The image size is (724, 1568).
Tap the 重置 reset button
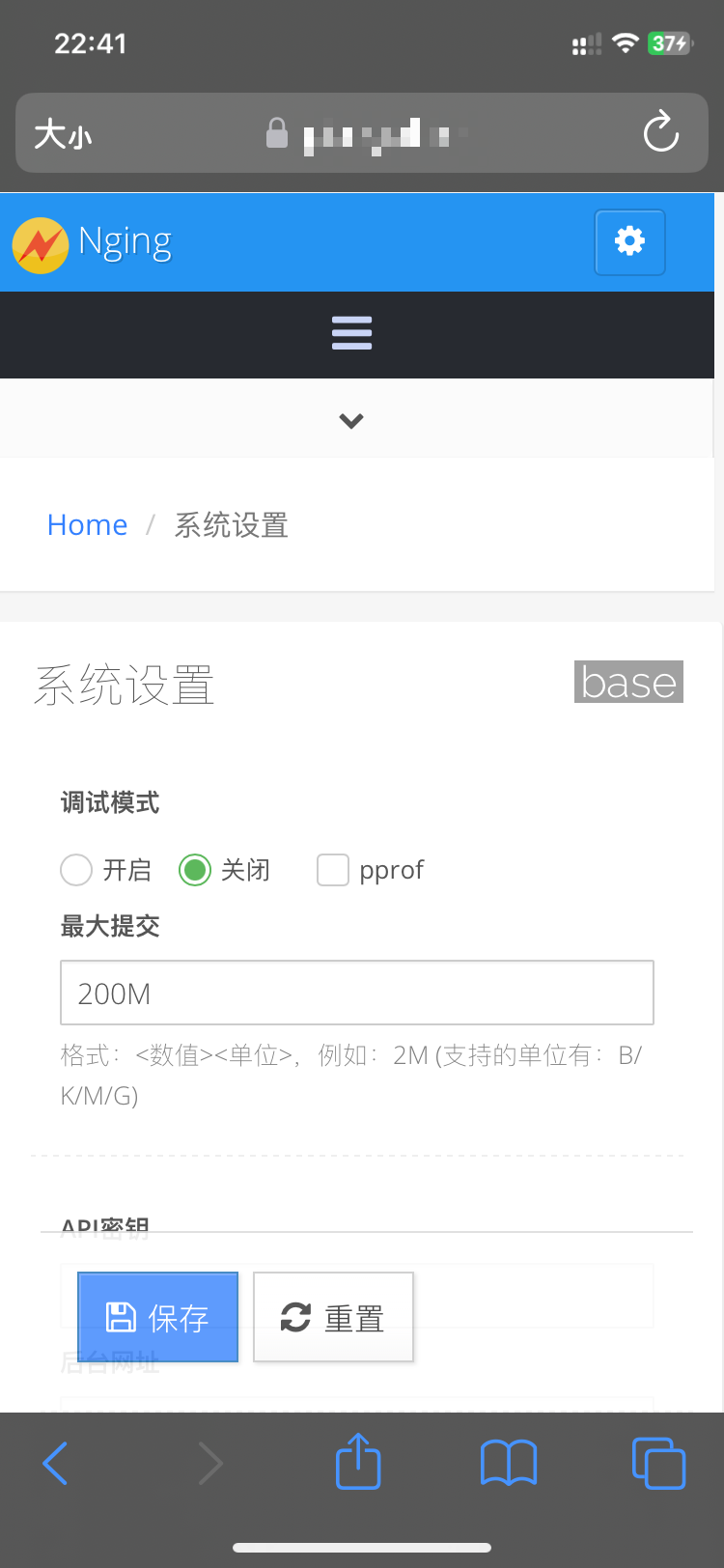pos(333,1317)
